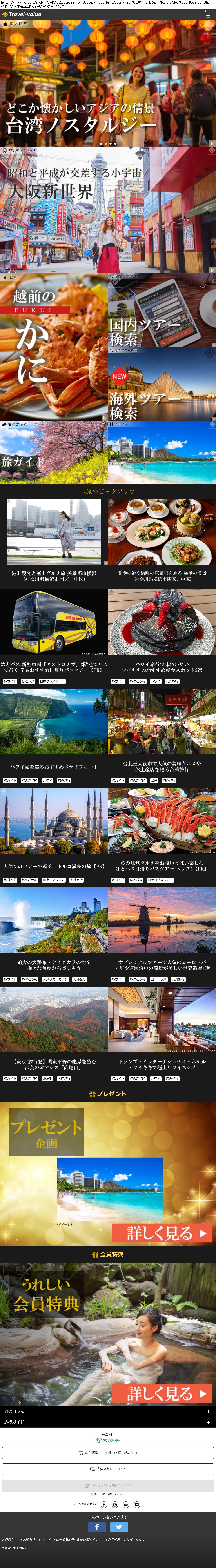
Task: Open the 旅ガイド tile
Action: [x=54, y=453]
